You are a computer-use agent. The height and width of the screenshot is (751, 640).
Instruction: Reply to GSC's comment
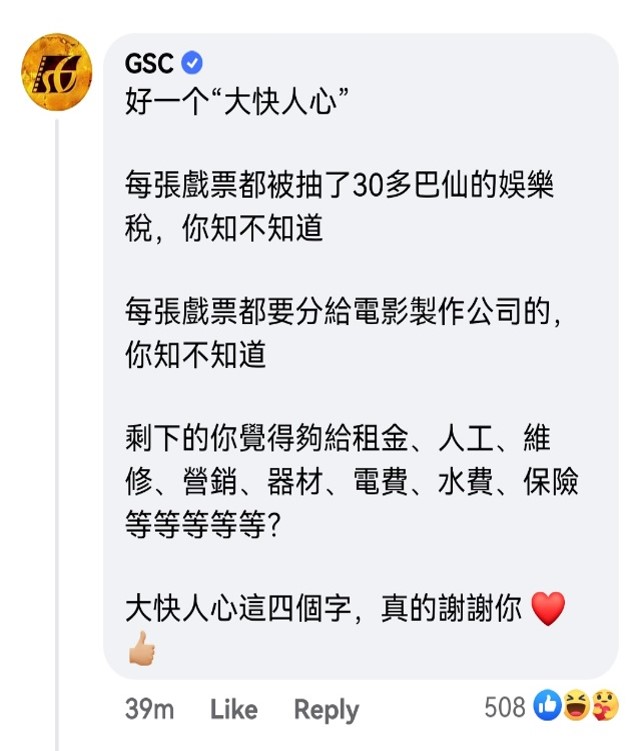pos(325,710)
